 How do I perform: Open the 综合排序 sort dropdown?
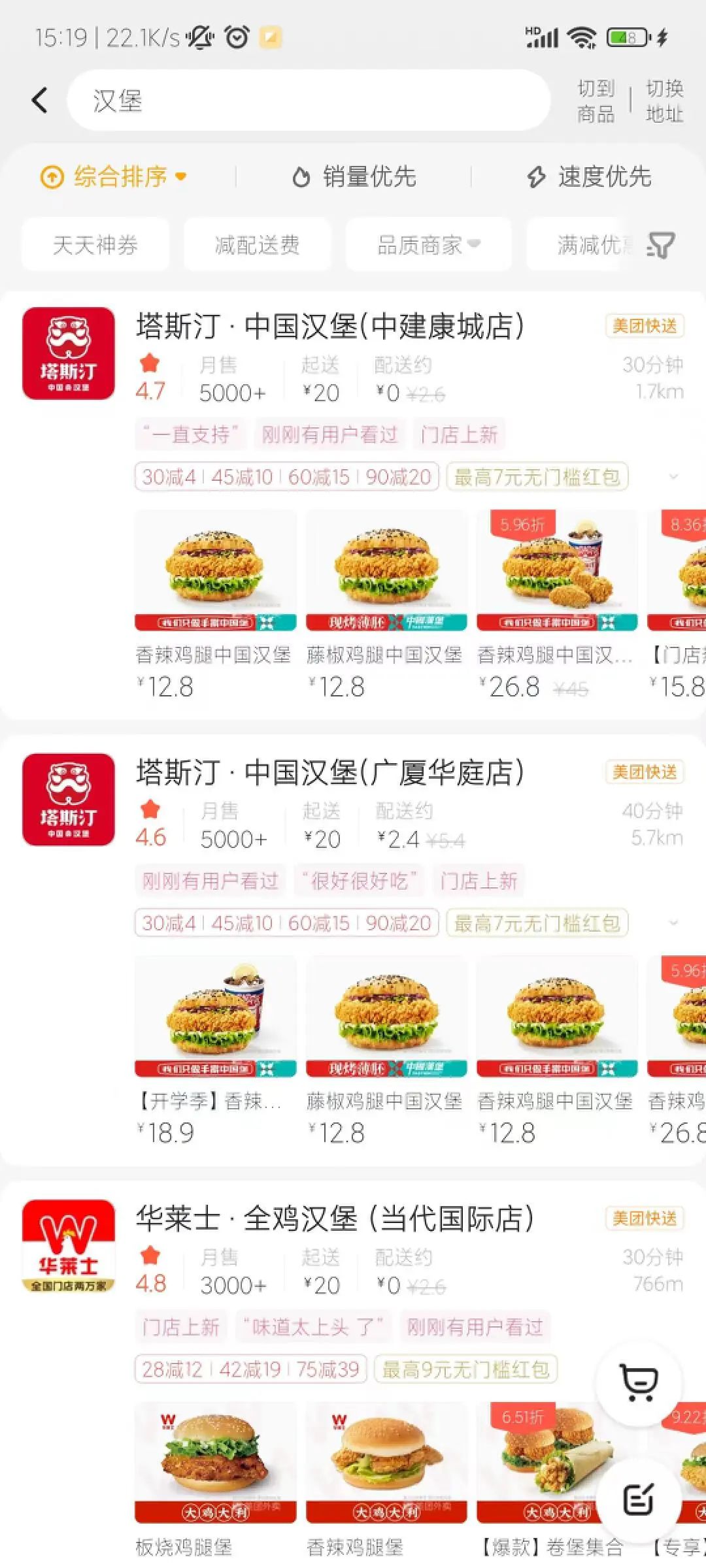pos(114,176)
